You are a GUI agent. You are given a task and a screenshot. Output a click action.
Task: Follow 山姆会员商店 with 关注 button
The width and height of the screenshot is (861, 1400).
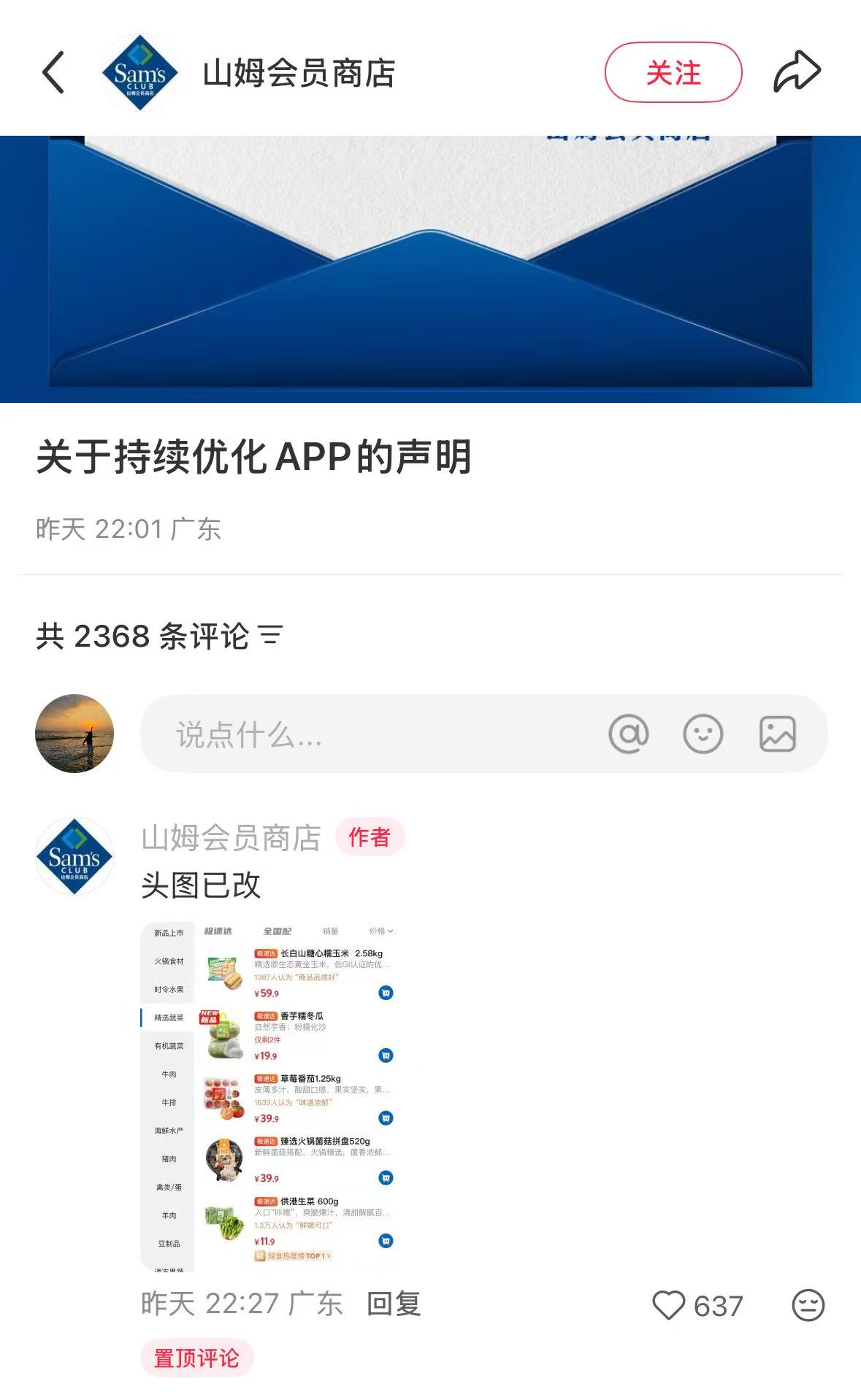click(673, 73)
